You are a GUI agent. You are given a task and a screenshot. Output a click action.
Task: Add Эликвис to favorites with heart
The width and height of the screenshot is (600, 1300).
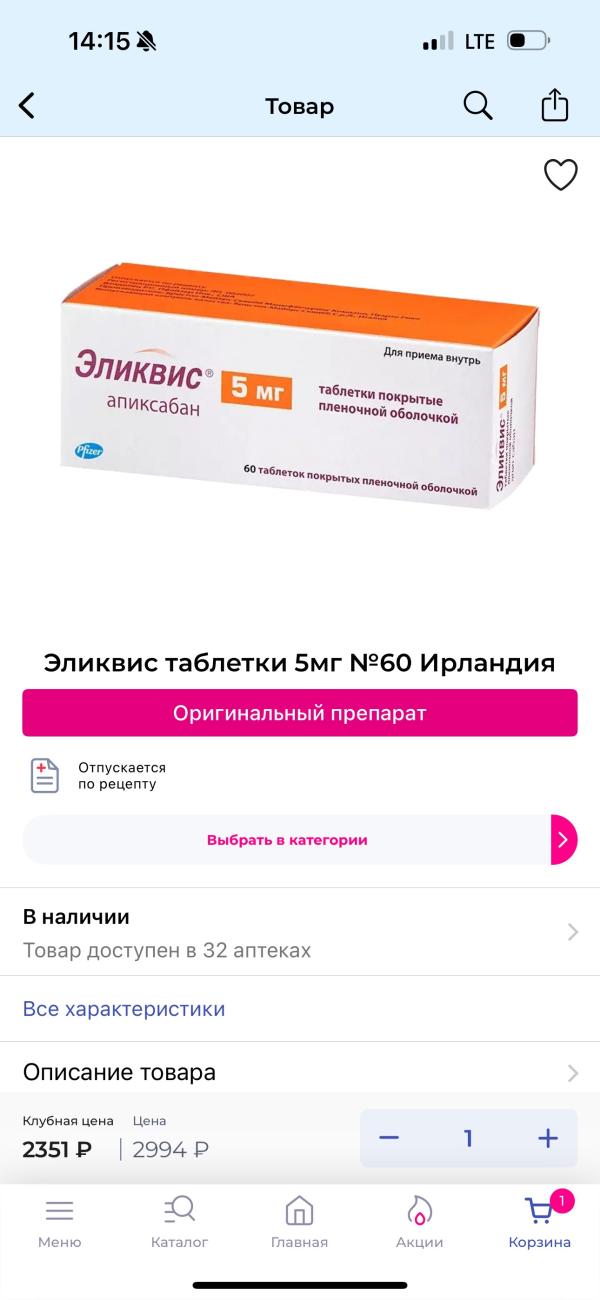pyautogui.click(x=560, y=175)
